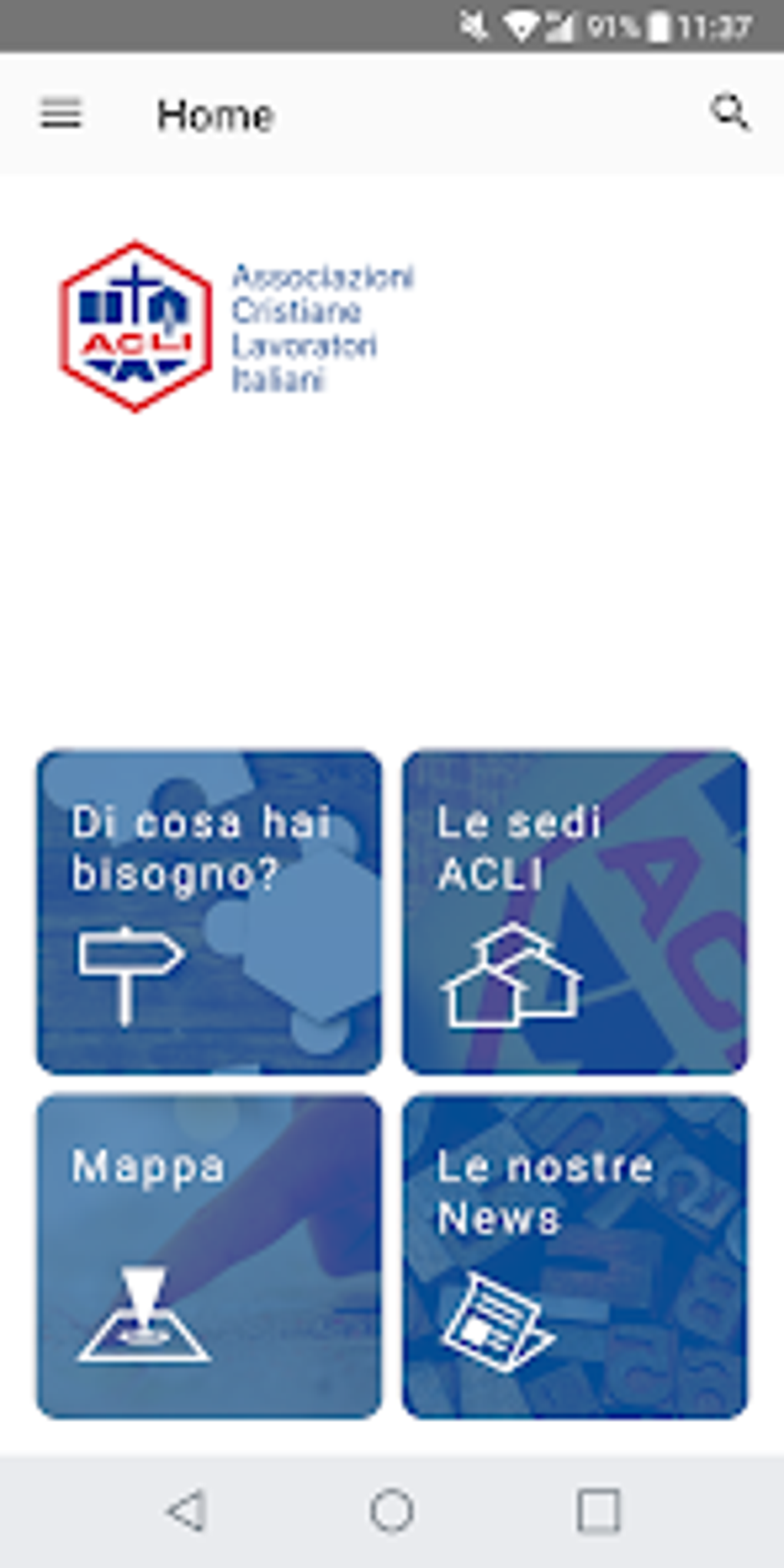Open the 'Di cosa hai bisogno?' tile
Screen dimensions: 784x1568
point(209,912)
